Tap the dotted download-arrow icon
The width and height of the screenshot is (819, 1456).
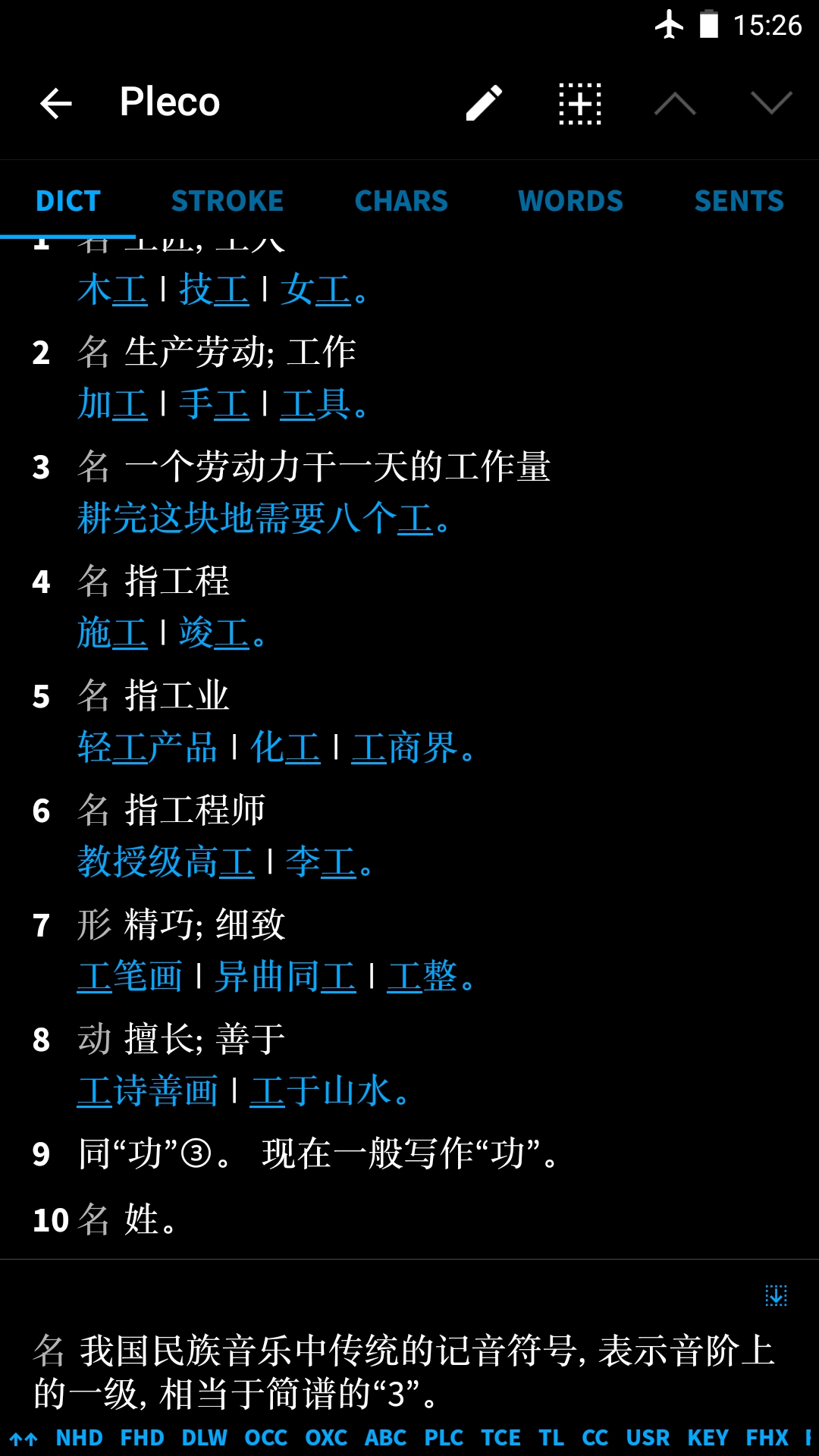click(777, 1296)
